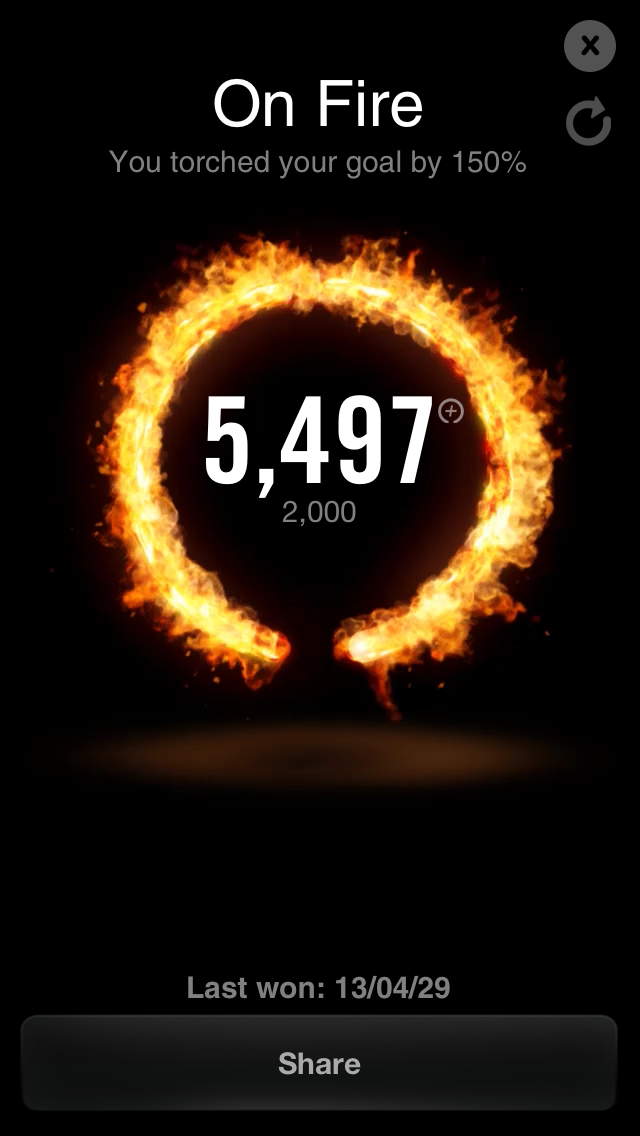640x1136 pixels.
Task: Share this On Fire achievement
Action: tap(319, 1063)
